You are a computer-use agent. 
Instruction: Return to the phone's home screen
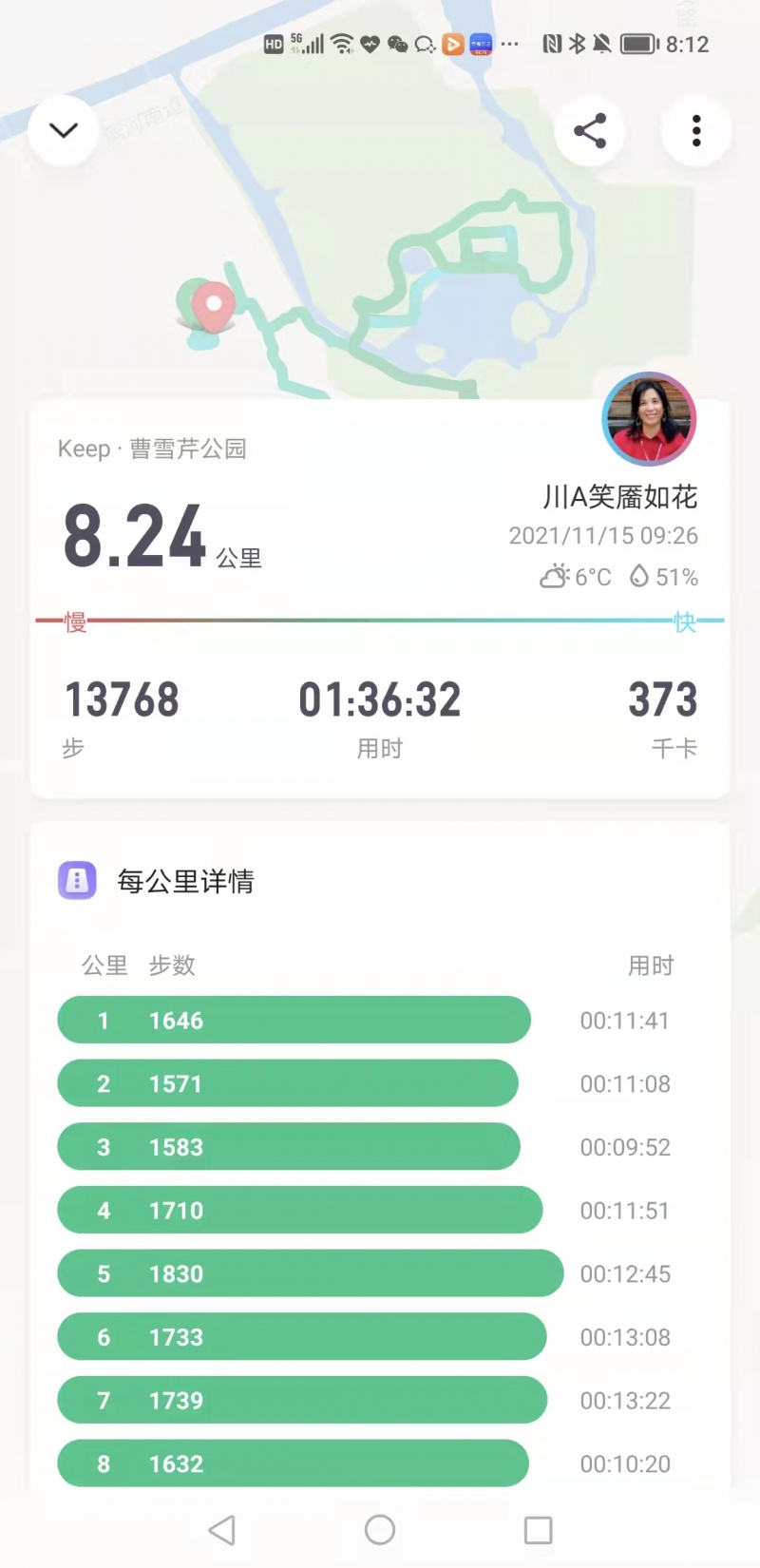pos(380,1530)
